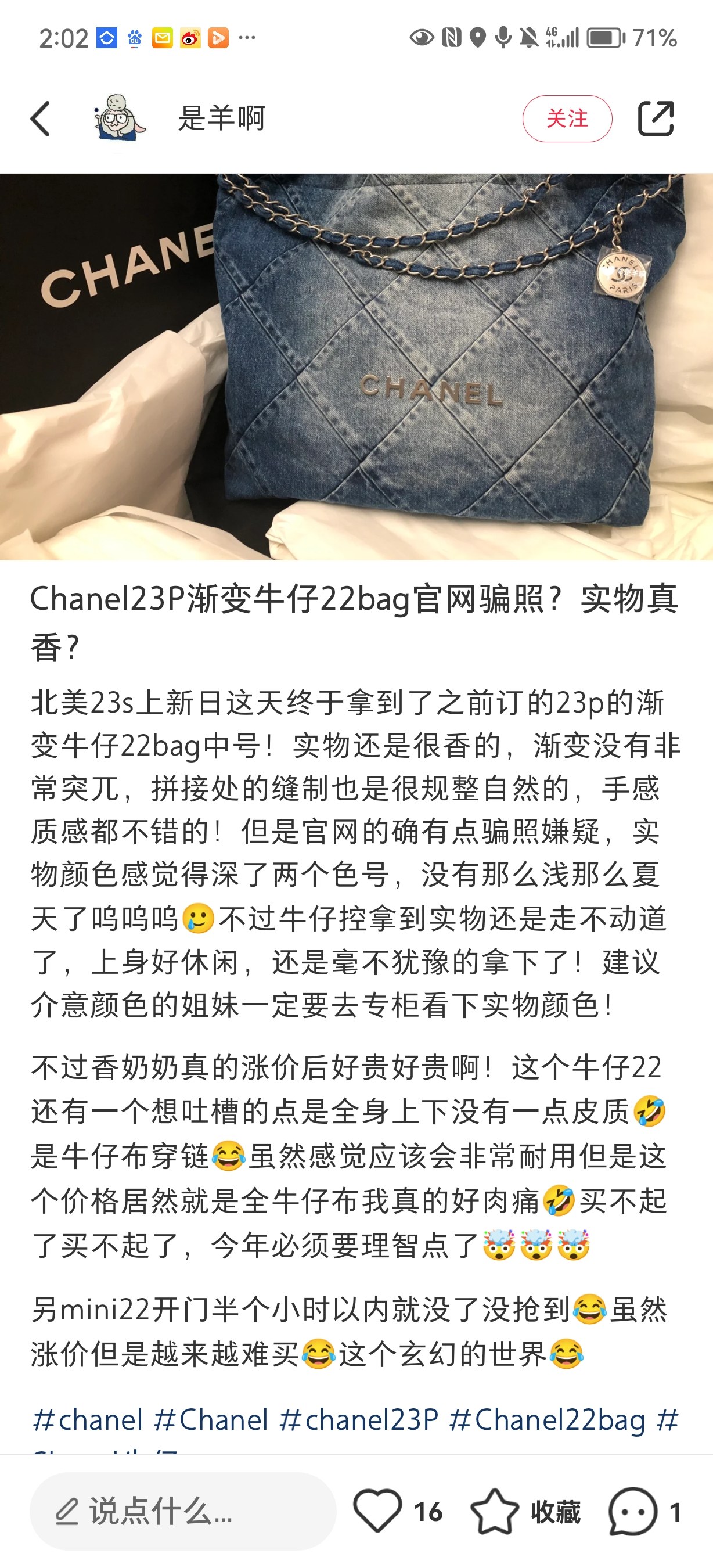Open comments via the speech bubble icon
The width and height of the screenshot is (713, 1568).
(x=633, y=1511)
